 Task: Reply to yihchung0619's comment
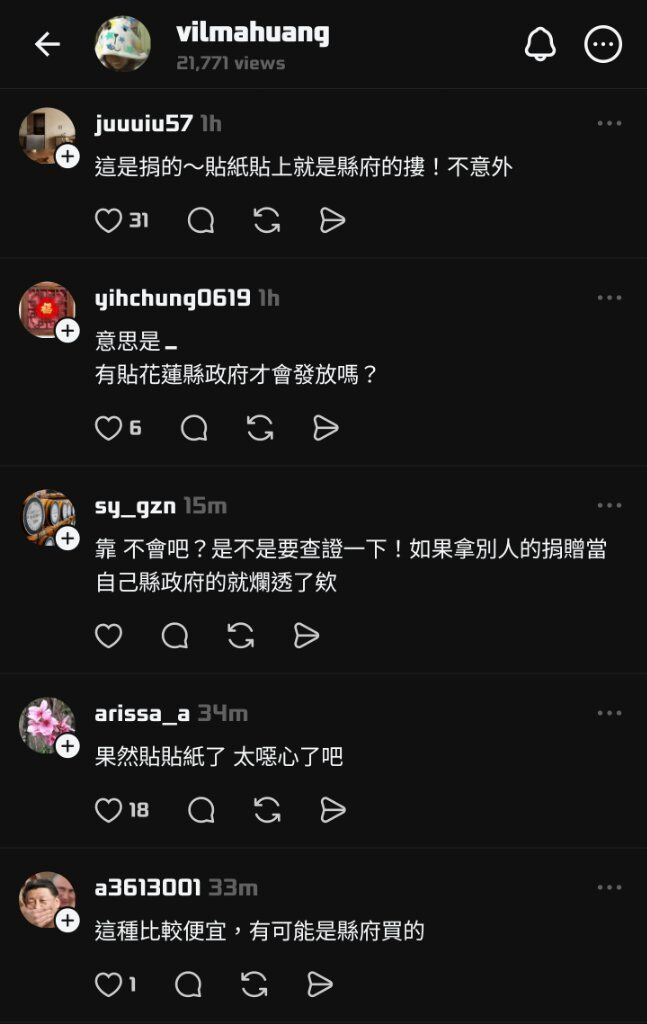click(x=194, y=428)
